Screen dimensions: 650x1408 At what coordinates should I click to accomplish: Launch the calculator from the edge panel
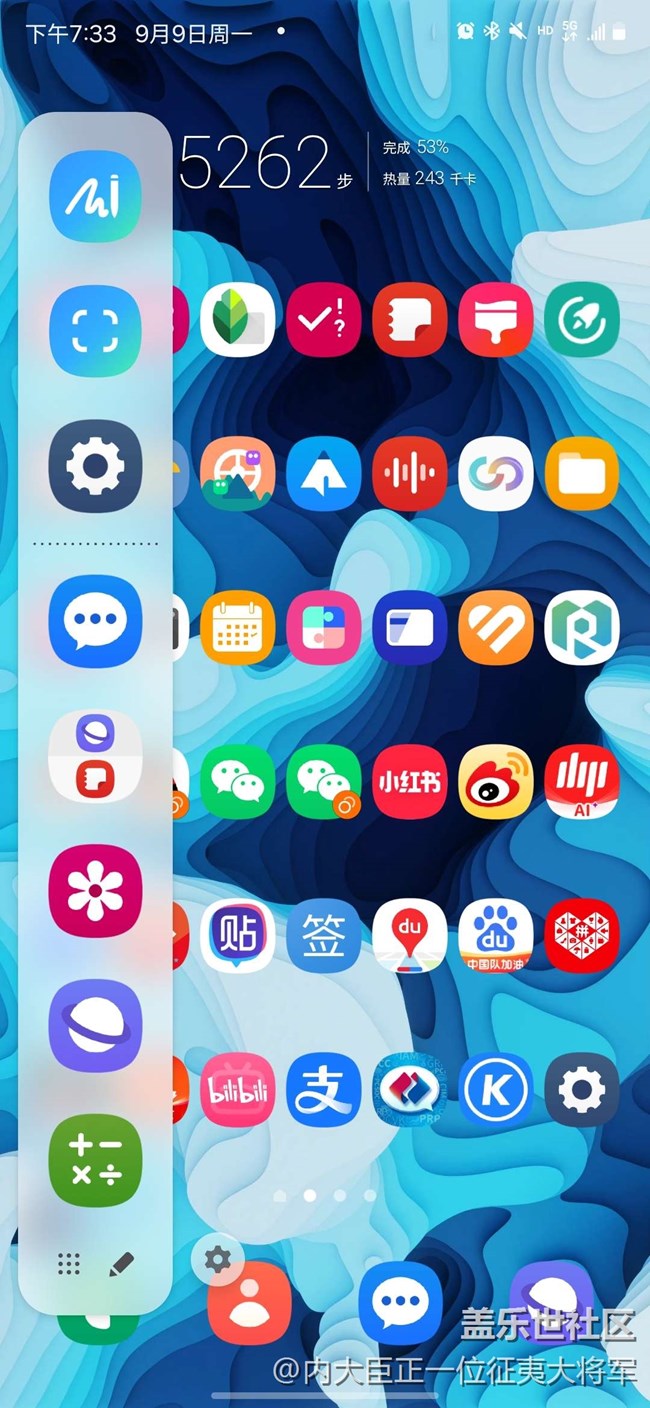tap(95, 1161)
